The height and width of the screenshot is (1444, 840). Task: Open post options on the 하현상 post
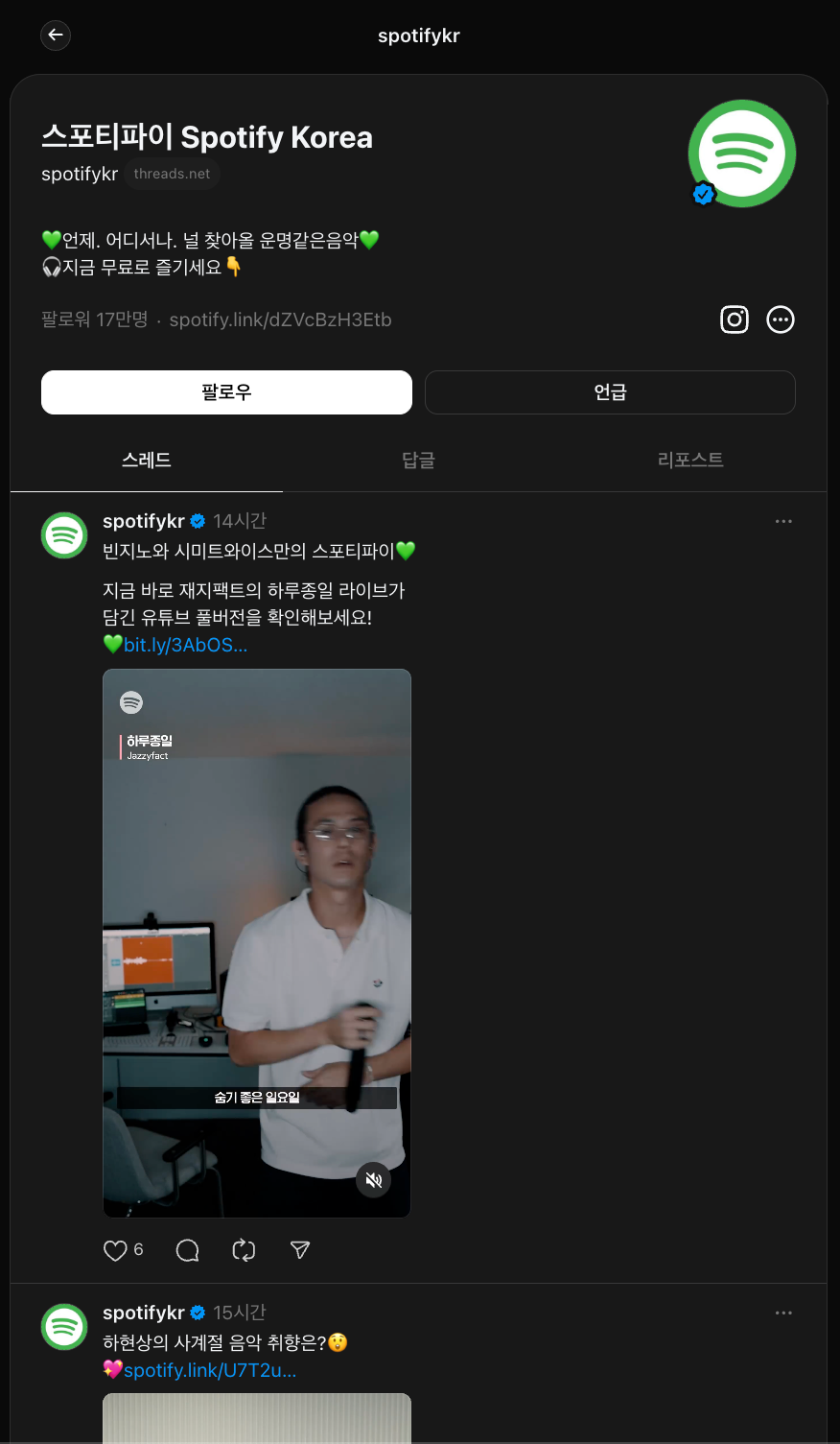point(783,1313)
